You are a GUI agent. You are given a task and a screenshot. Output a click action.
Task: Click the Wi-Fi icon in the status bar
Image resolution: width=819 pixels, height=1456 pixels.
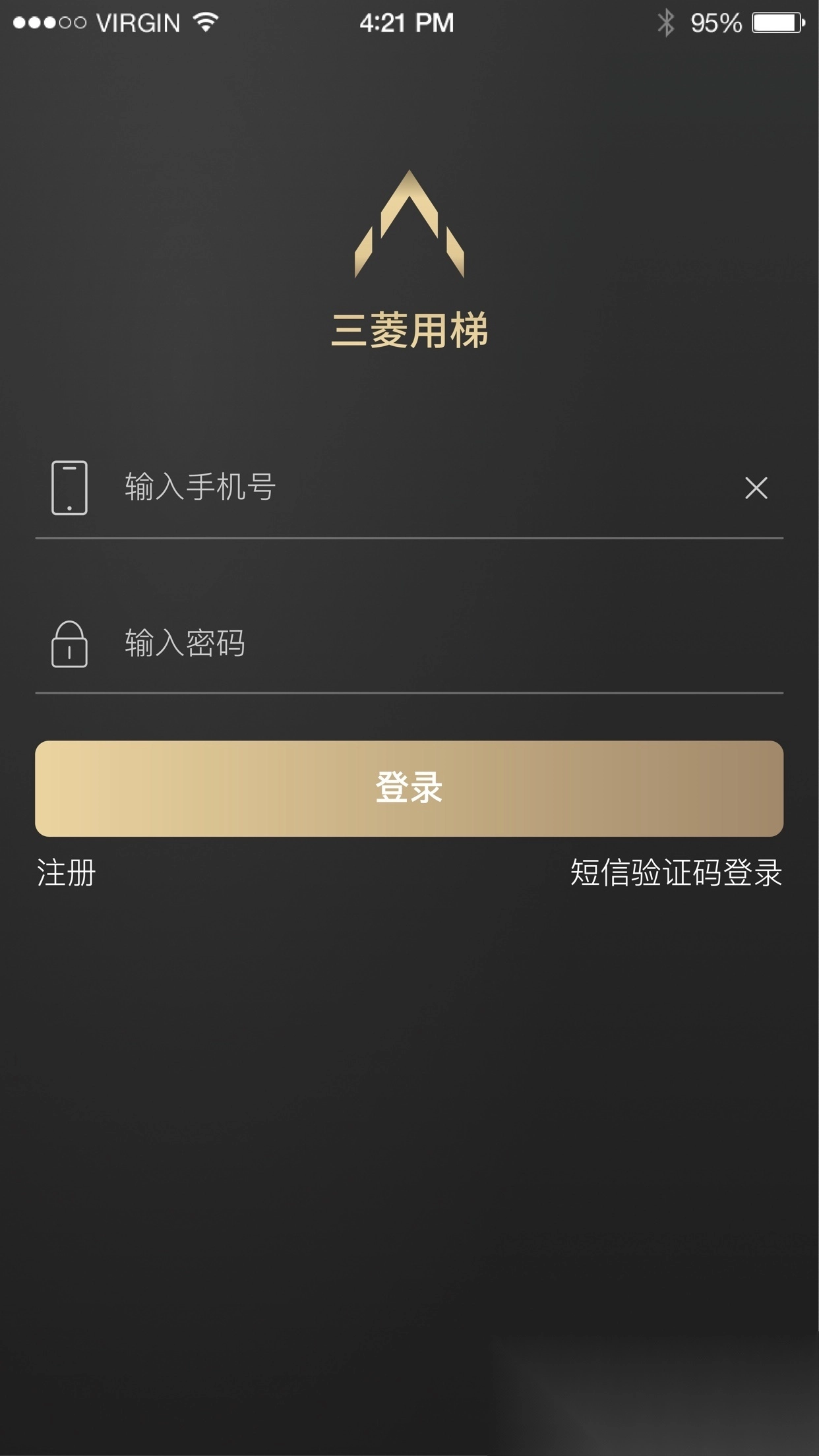coord(204,22)
